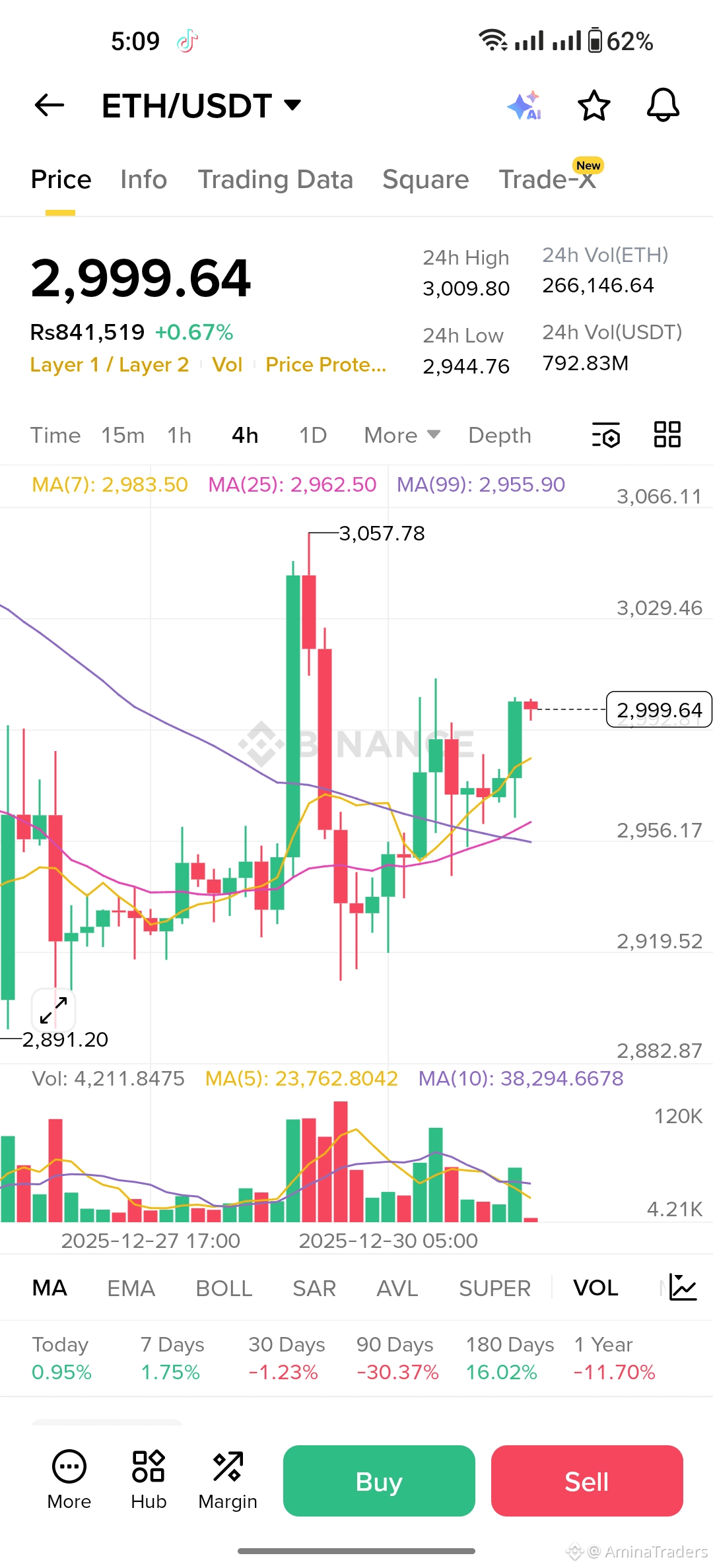Image resolution: width=713 pixels, height=1568 pixels.
Task: Tap the current price tag 2,999.64
Action: pos(659,709)
